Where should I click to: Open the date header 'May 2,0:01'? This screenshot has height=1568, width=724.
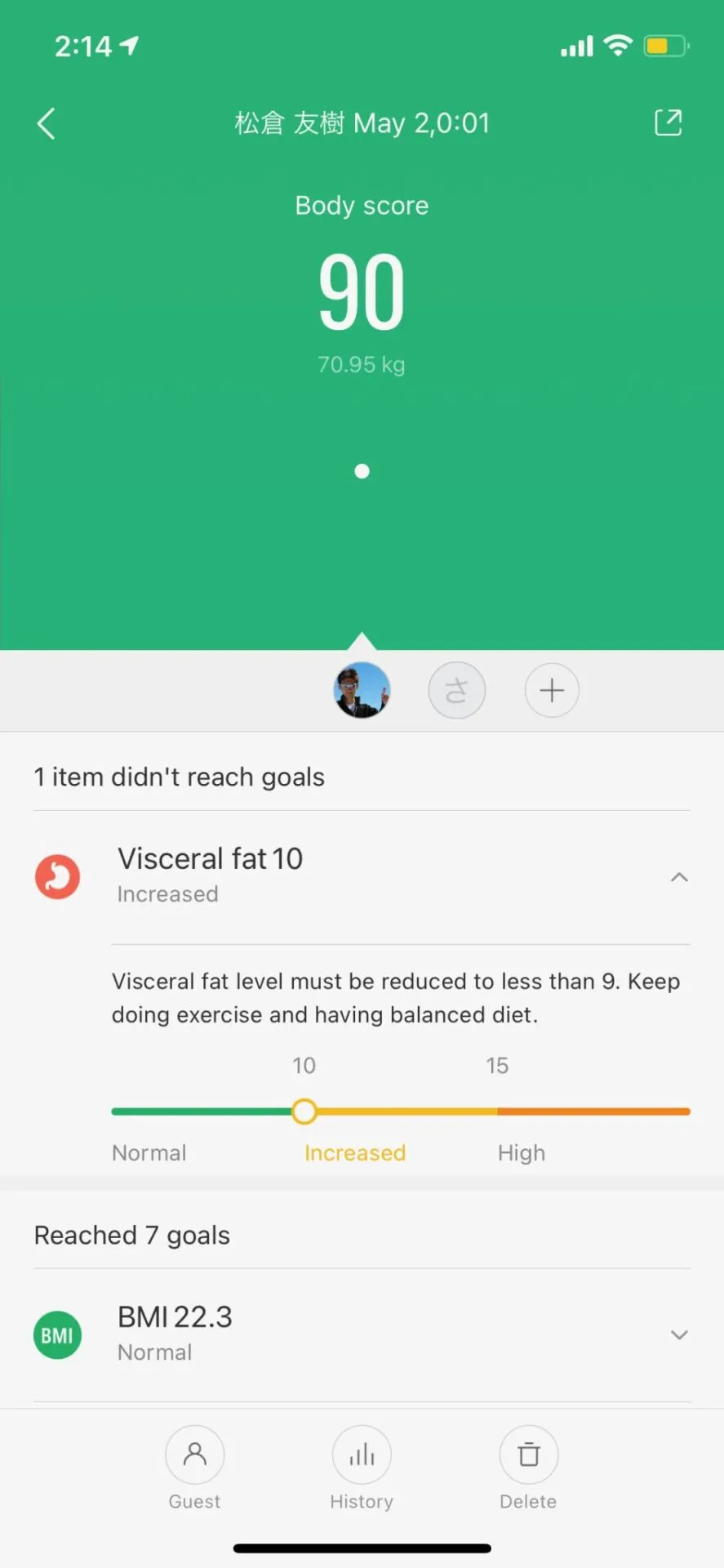362,122
